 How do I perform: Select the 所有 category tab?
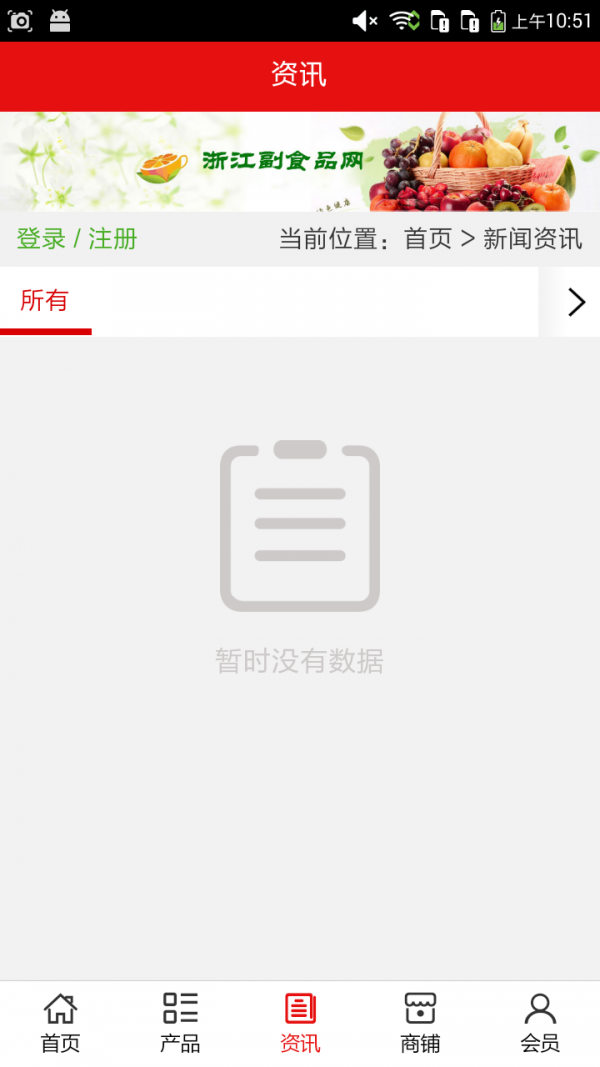coord(45,301)
